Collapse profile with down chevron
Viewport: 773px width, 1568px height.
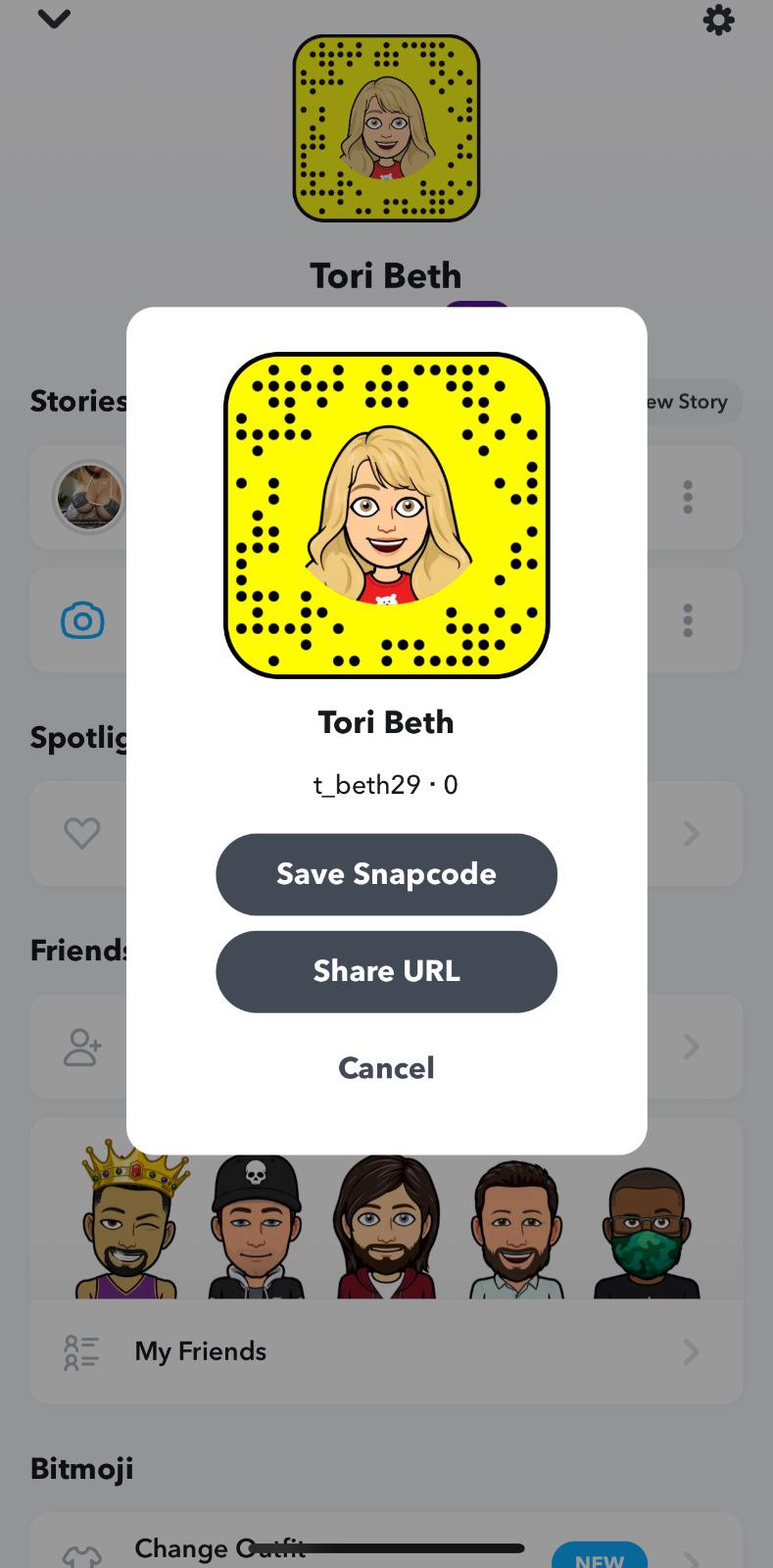tap(54, 19)
